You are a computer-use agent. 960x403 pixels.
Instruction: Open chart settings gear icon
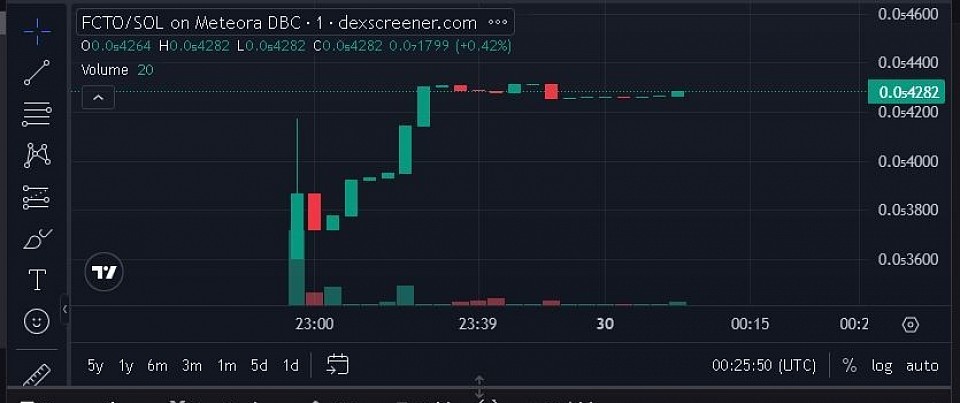[910, 324]
